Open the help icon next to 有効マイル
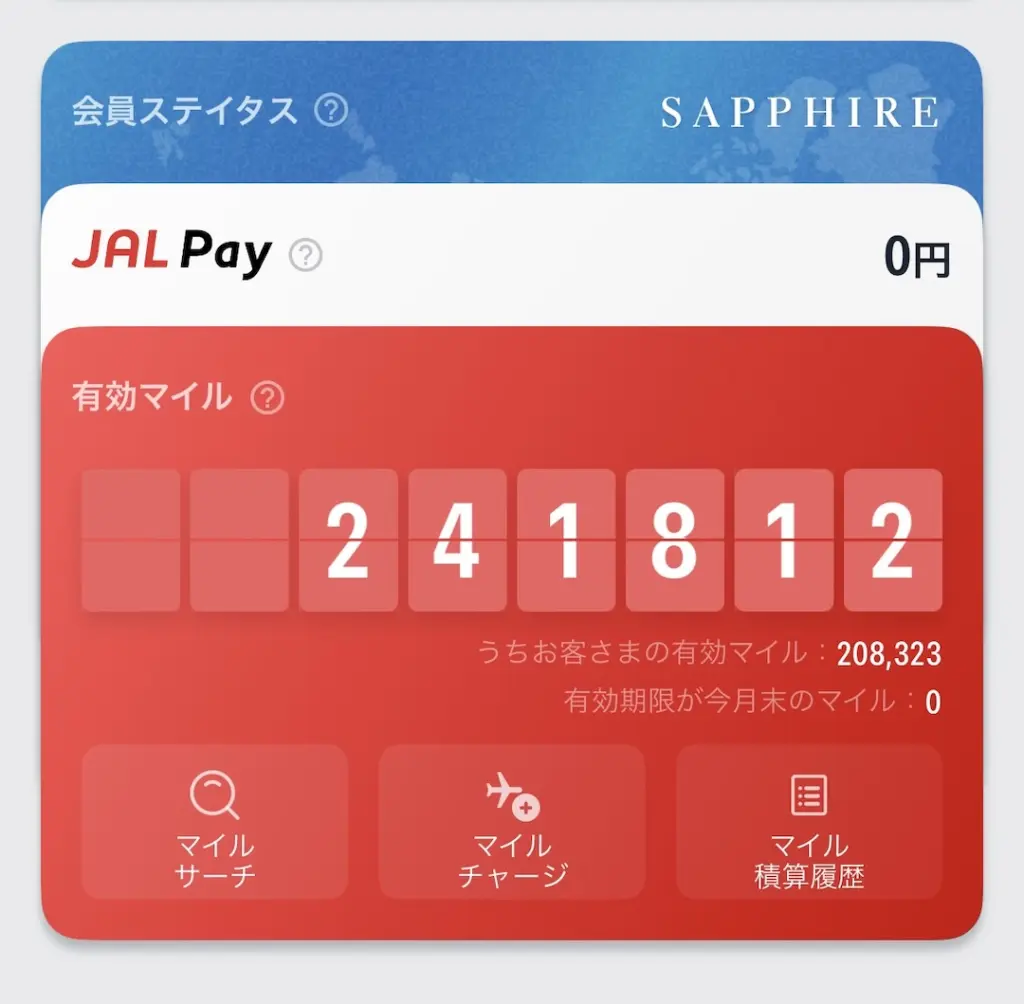Screen dimensions: 1024x1004 267,399
